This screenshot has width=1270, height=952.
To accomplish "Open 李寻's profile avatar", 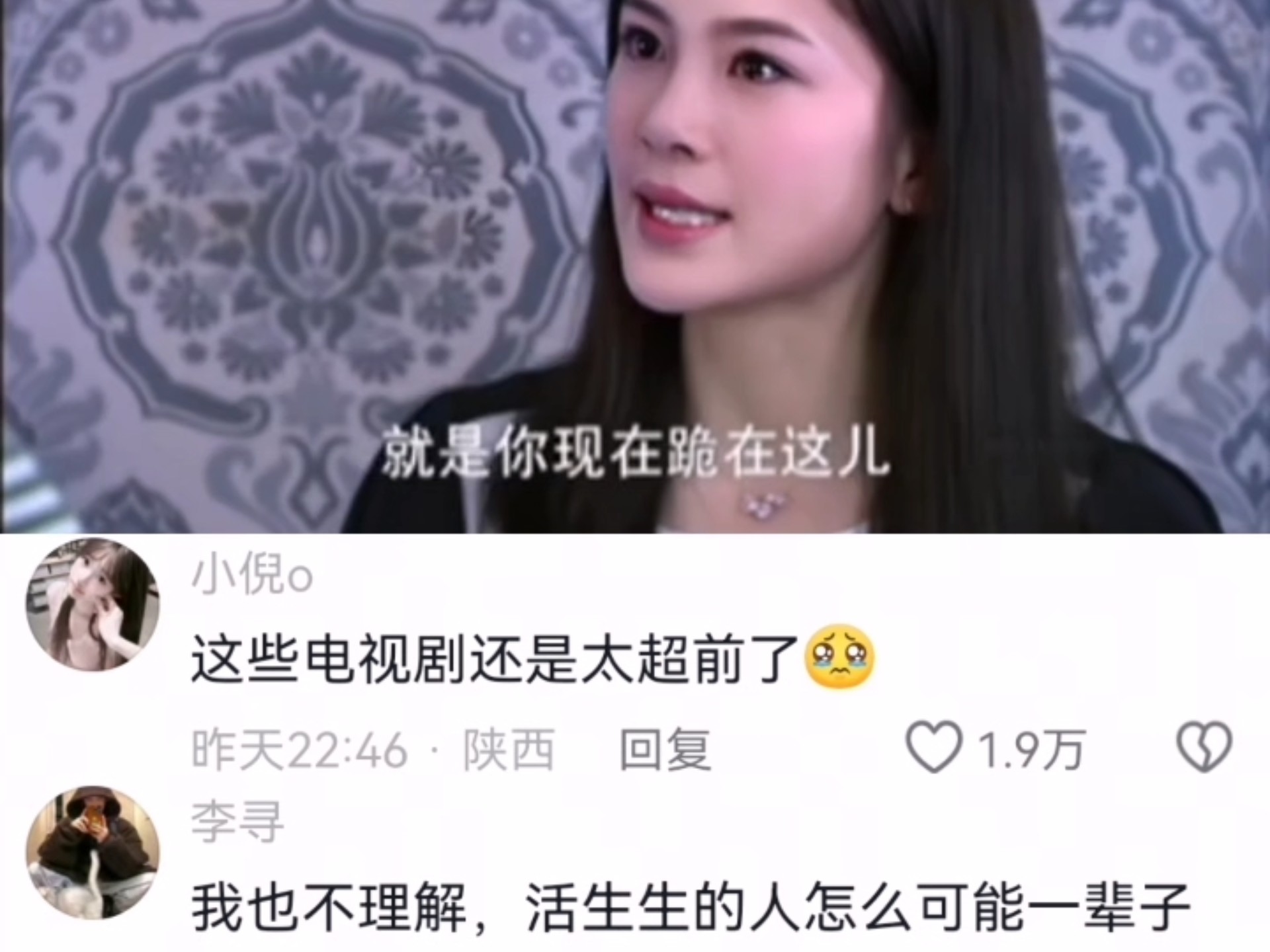I will point(93,852).
